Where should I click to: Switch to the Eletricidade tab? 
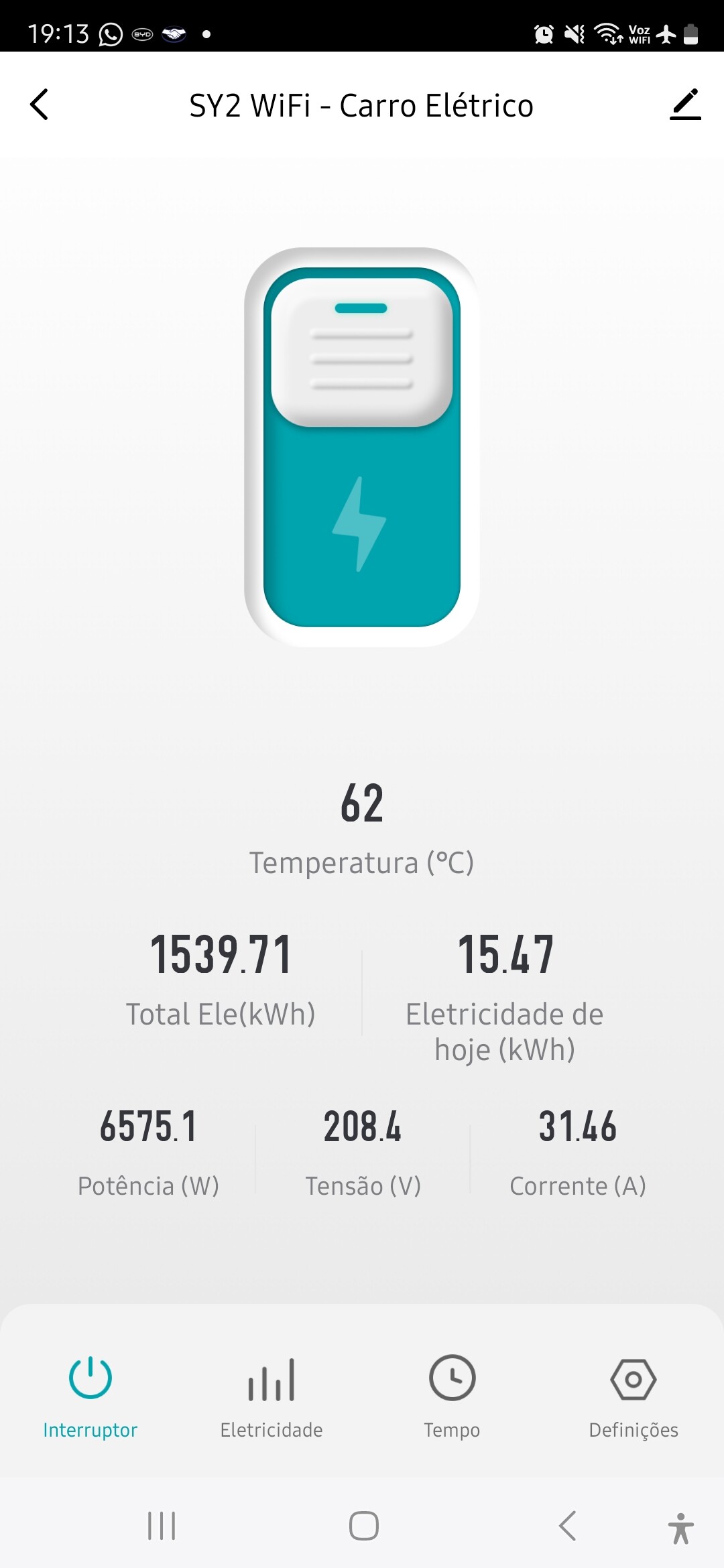[x=271, y=1396]
